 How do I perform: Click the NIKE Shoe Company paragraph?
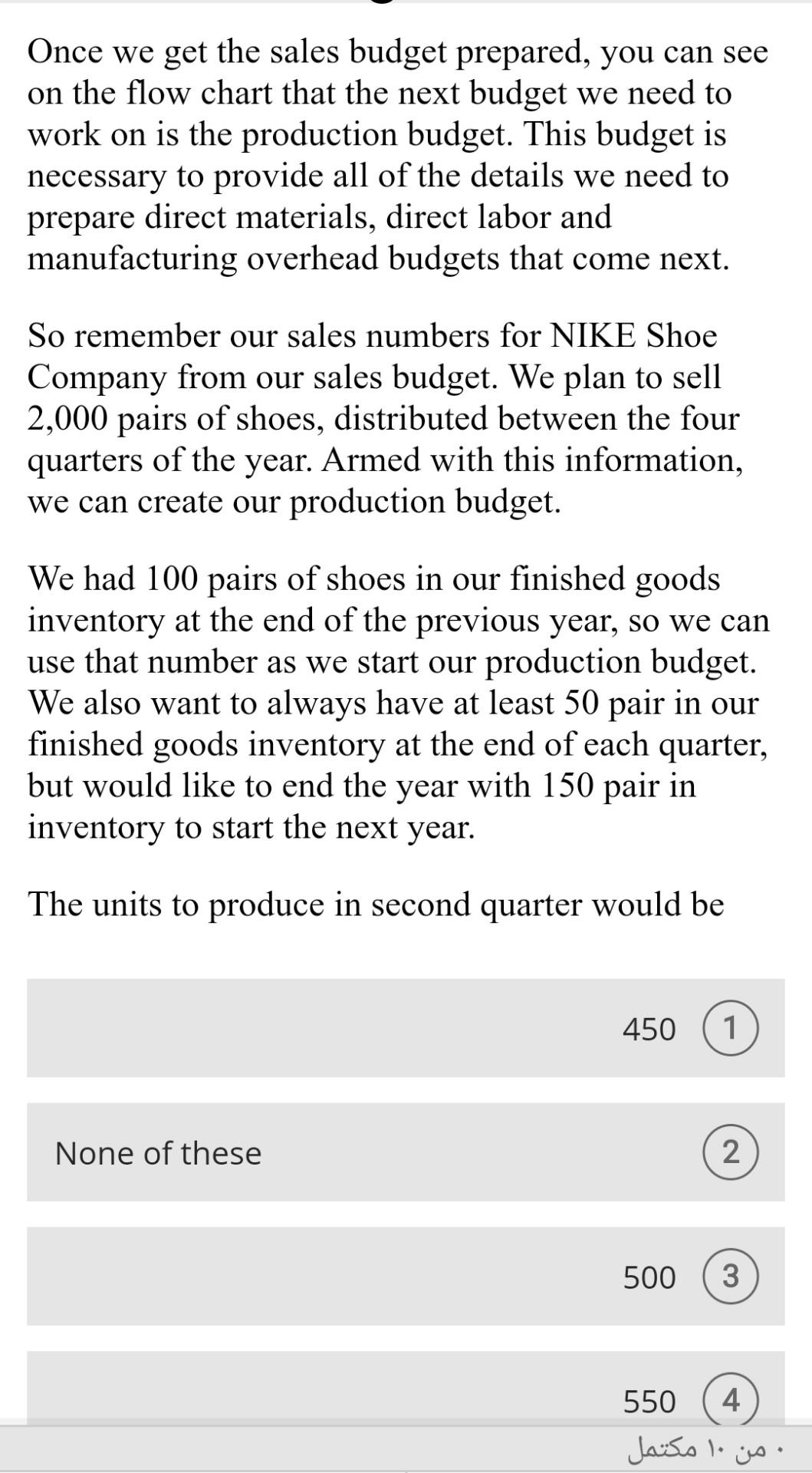[x=383, y=418]
